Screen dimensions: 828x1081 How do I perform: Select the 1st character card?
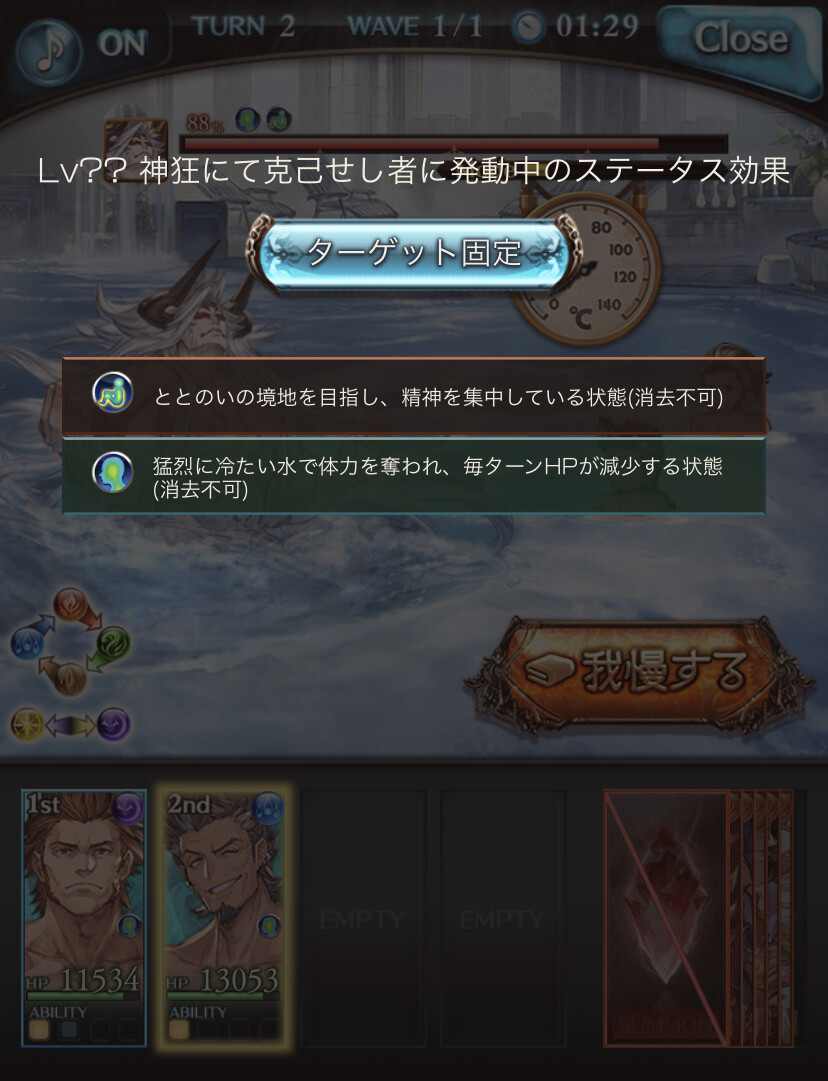coord(85,916)
